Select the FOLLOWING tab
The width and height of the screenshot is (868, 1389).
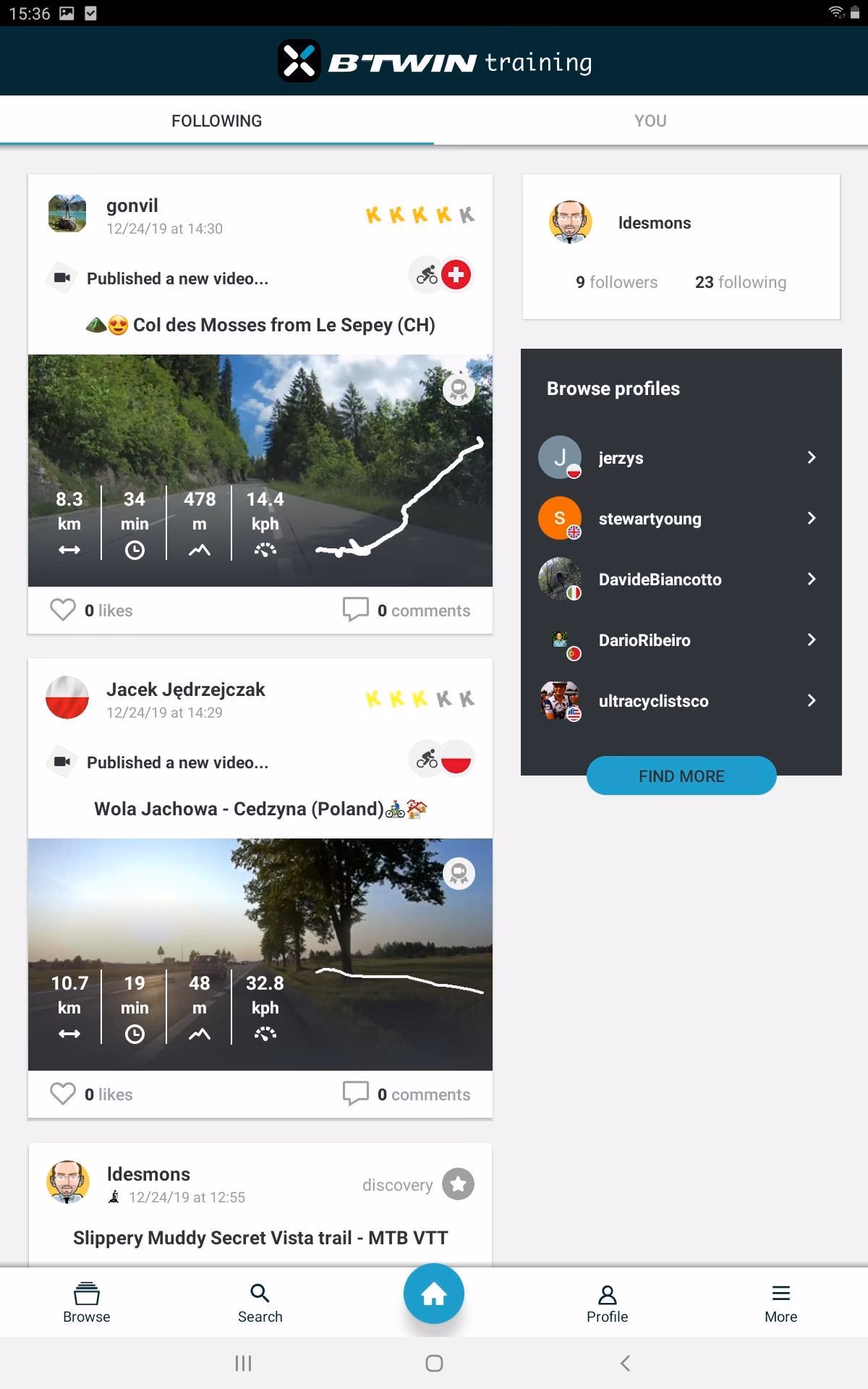coord(216,121)
